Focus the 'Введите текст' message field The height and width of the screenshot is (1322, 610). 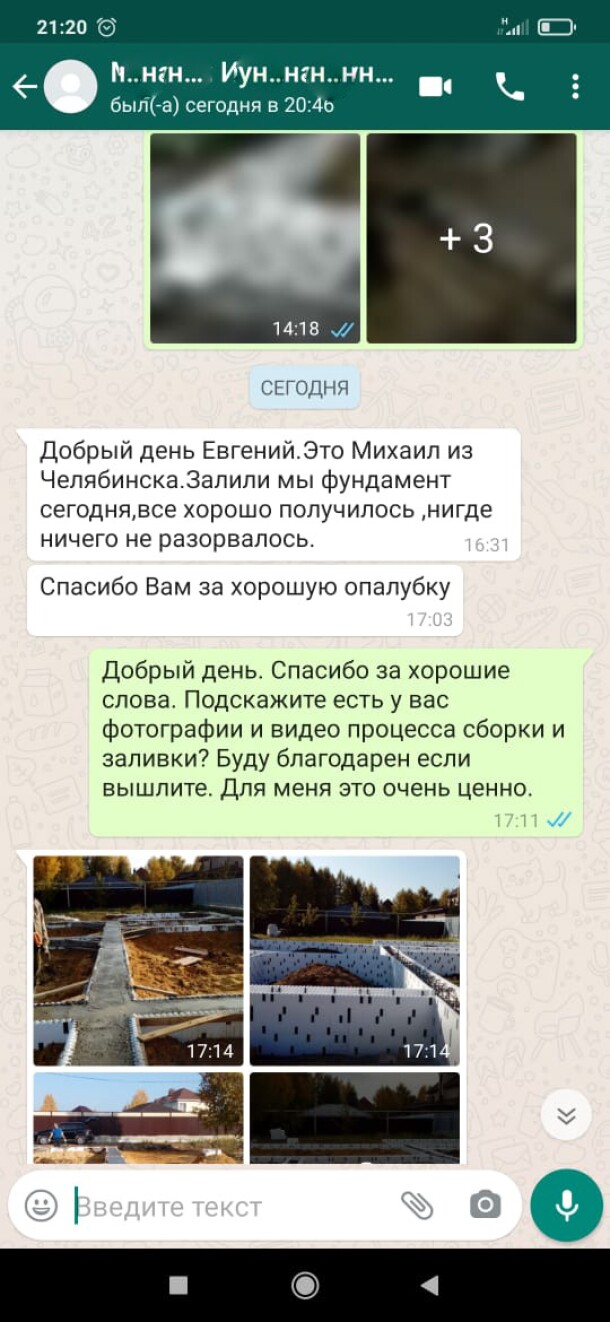click(x=230, y=1206)
